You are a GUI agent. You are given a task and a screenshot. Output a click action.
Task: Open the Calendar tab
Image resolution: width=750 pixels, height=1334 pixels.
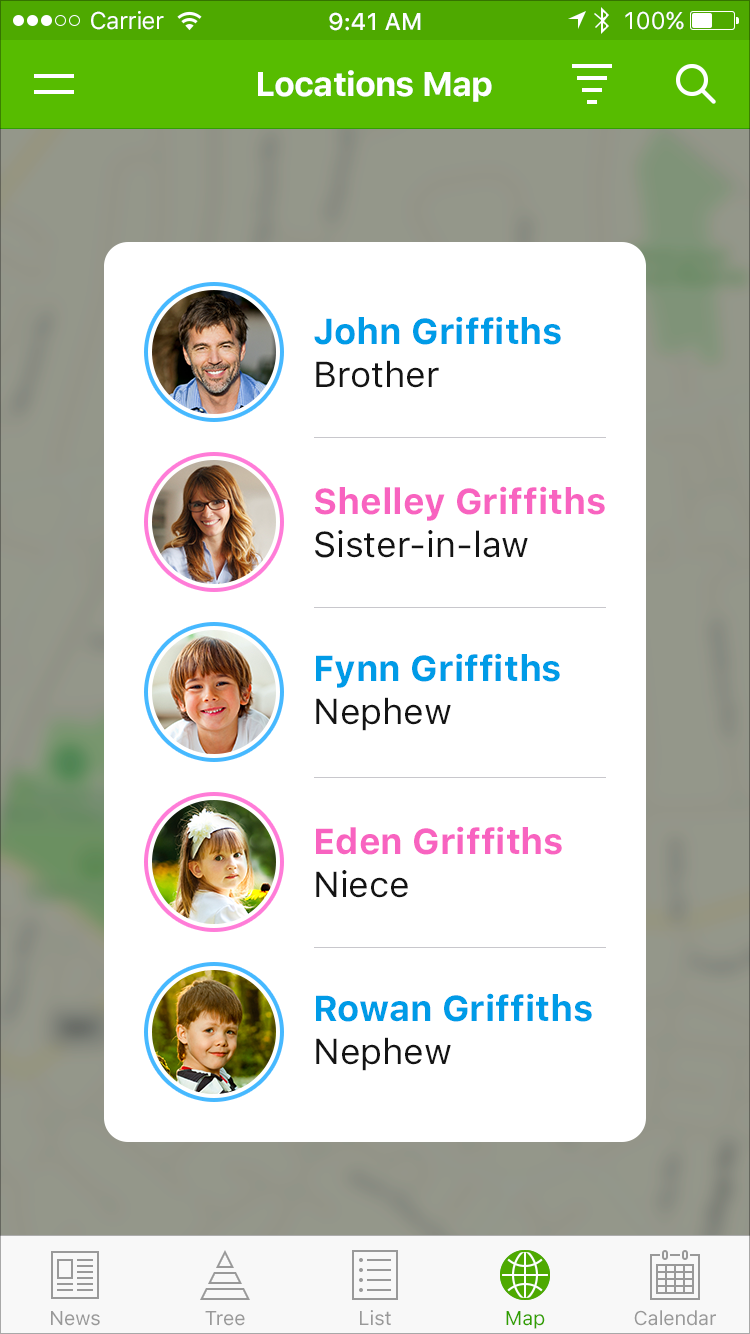click(x=675, y=1287)
